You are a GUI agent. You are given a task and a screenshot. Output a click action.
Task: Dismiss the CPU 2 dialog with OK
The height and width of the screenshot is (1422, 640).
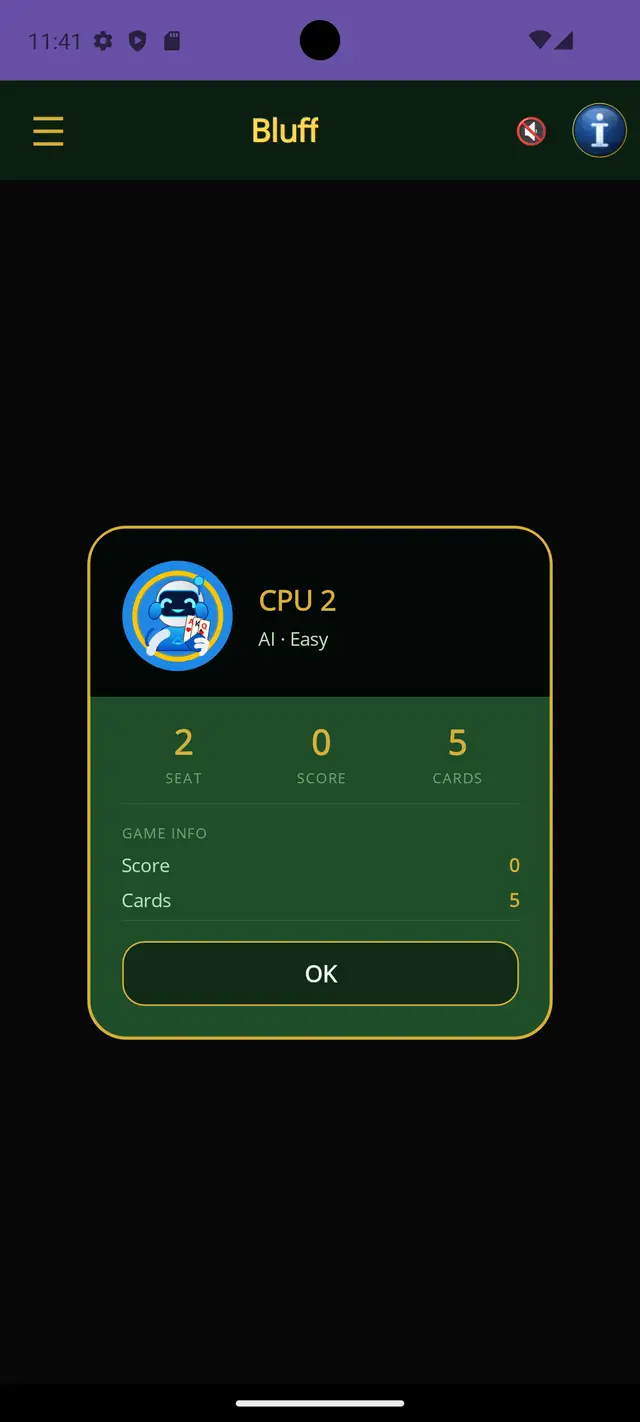coord(320,973)
